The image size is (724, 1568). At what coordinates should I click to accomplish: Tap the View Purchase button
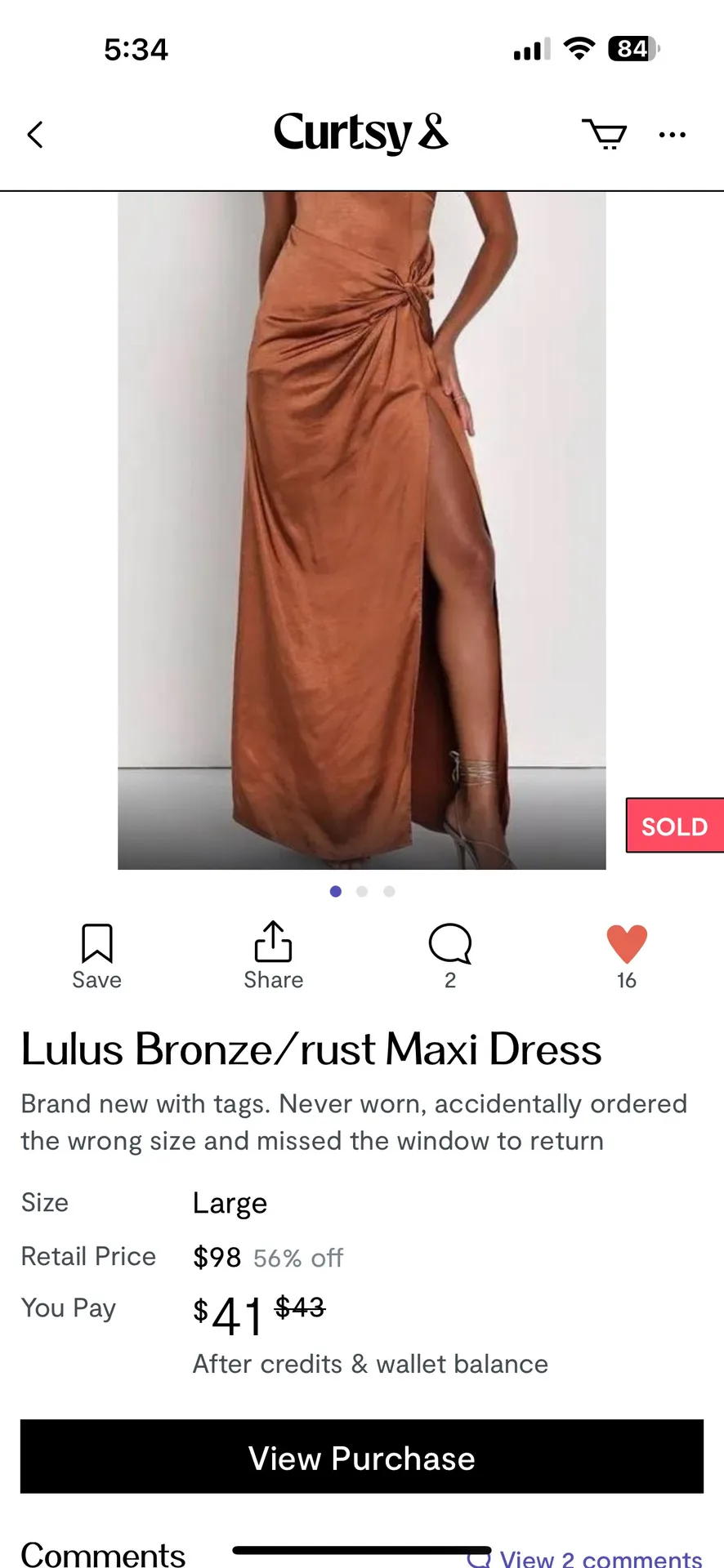pos(362,1457)
